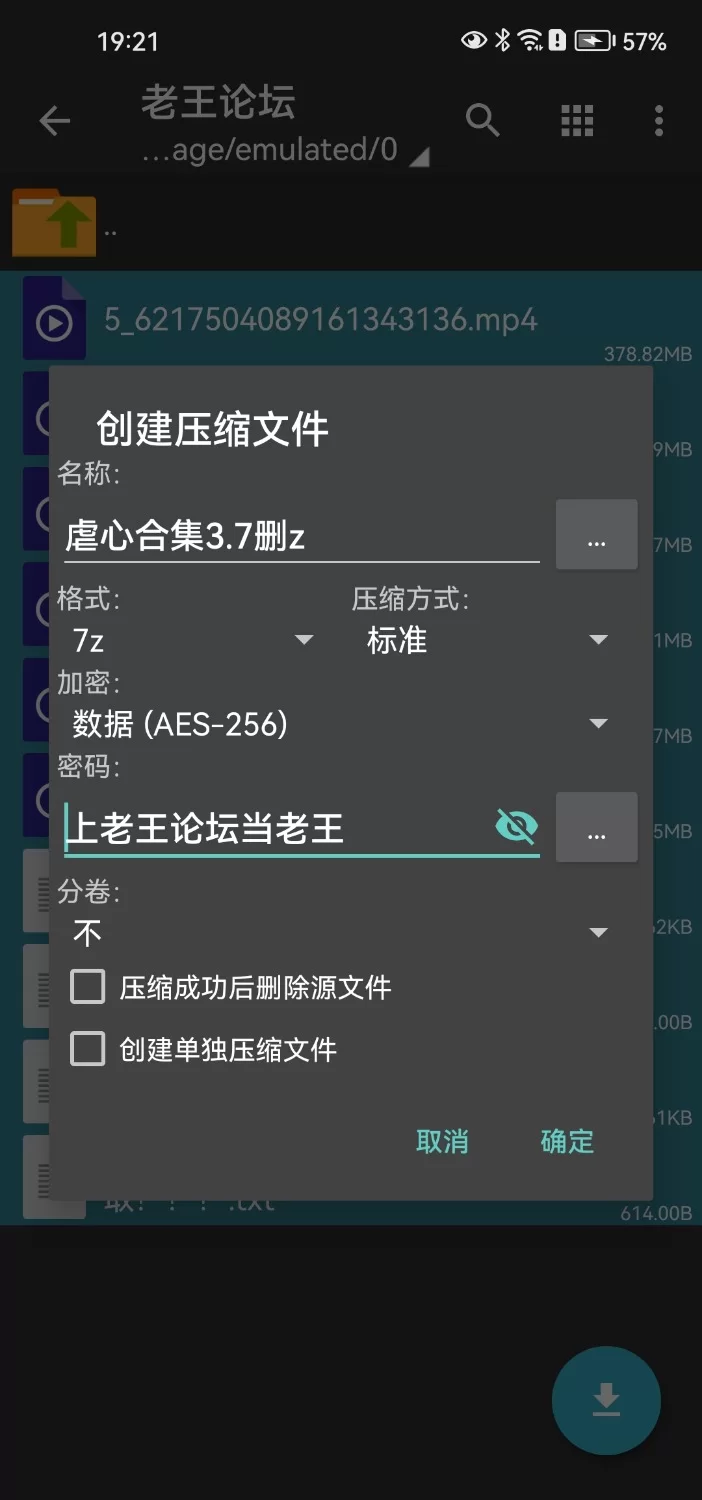Expand the 压缩方式 dropdown showing 标准
This screenshot has height=1500, width=702.
(x=486, y=640)
